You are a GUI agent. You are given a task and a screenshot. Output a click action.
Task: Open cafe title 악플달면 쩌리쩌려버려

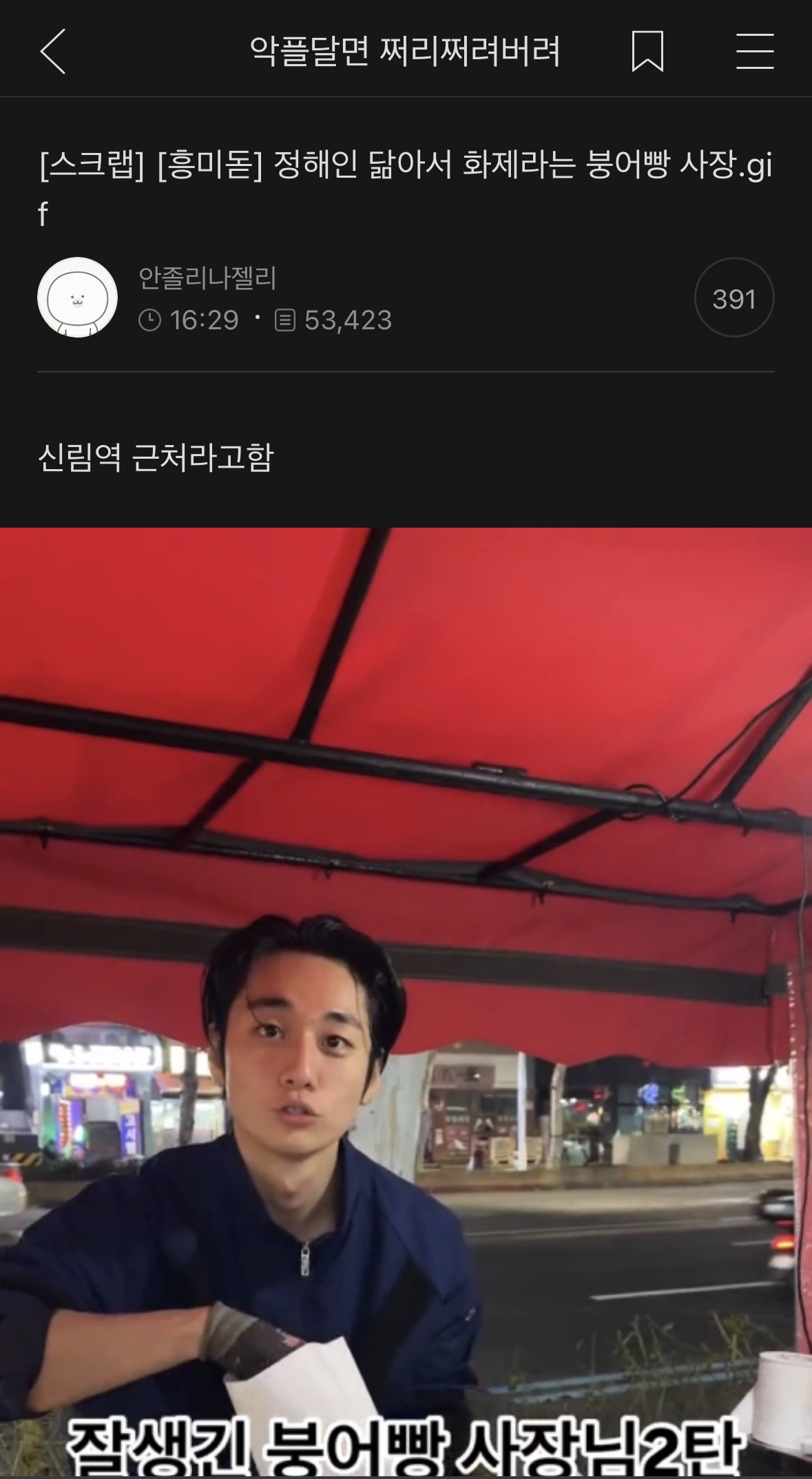pyautogui.click(x=405, y=51)
